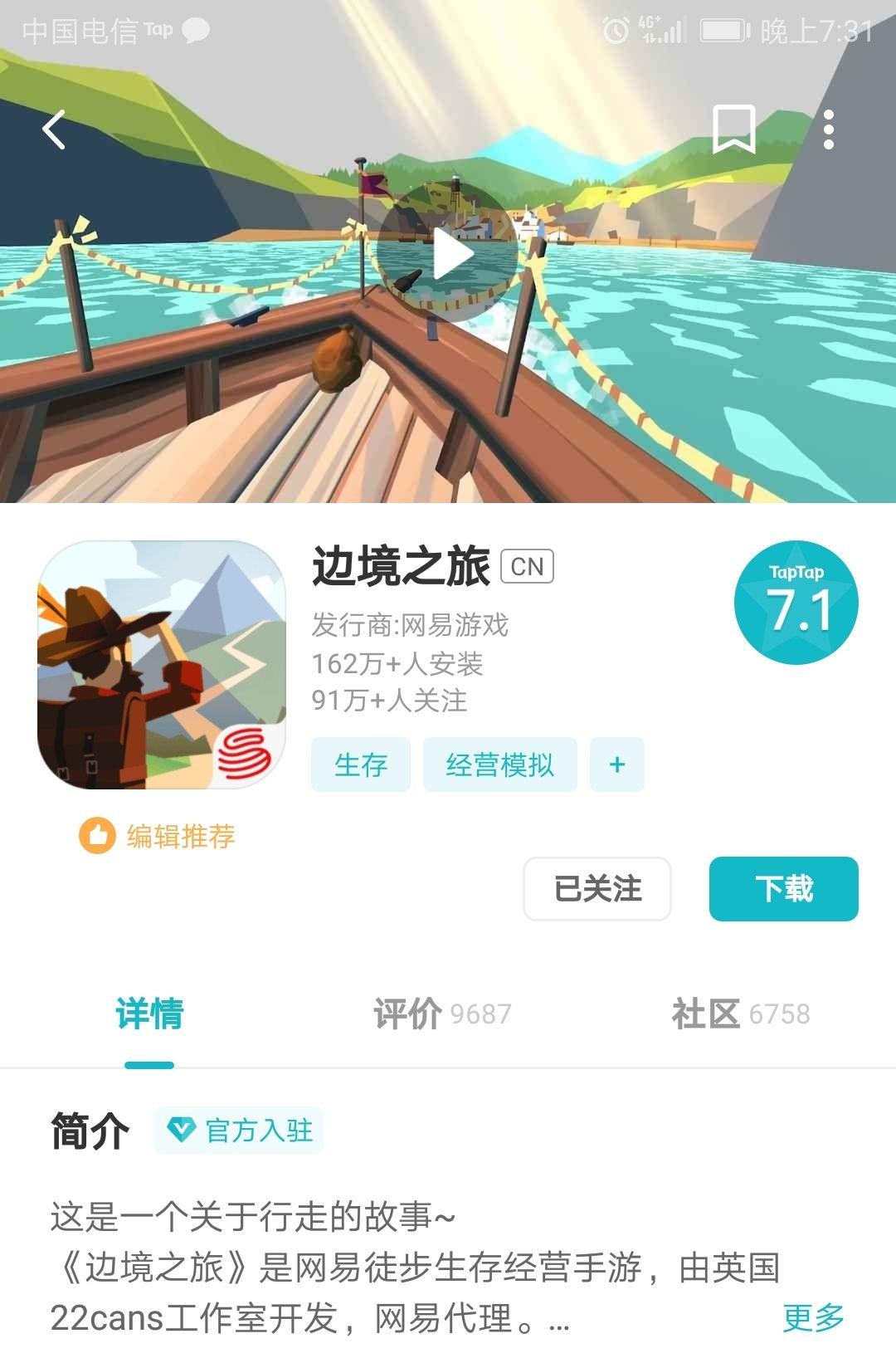Open the 官方入驻 badge

pyautogui.click(x=239, y=1130)
